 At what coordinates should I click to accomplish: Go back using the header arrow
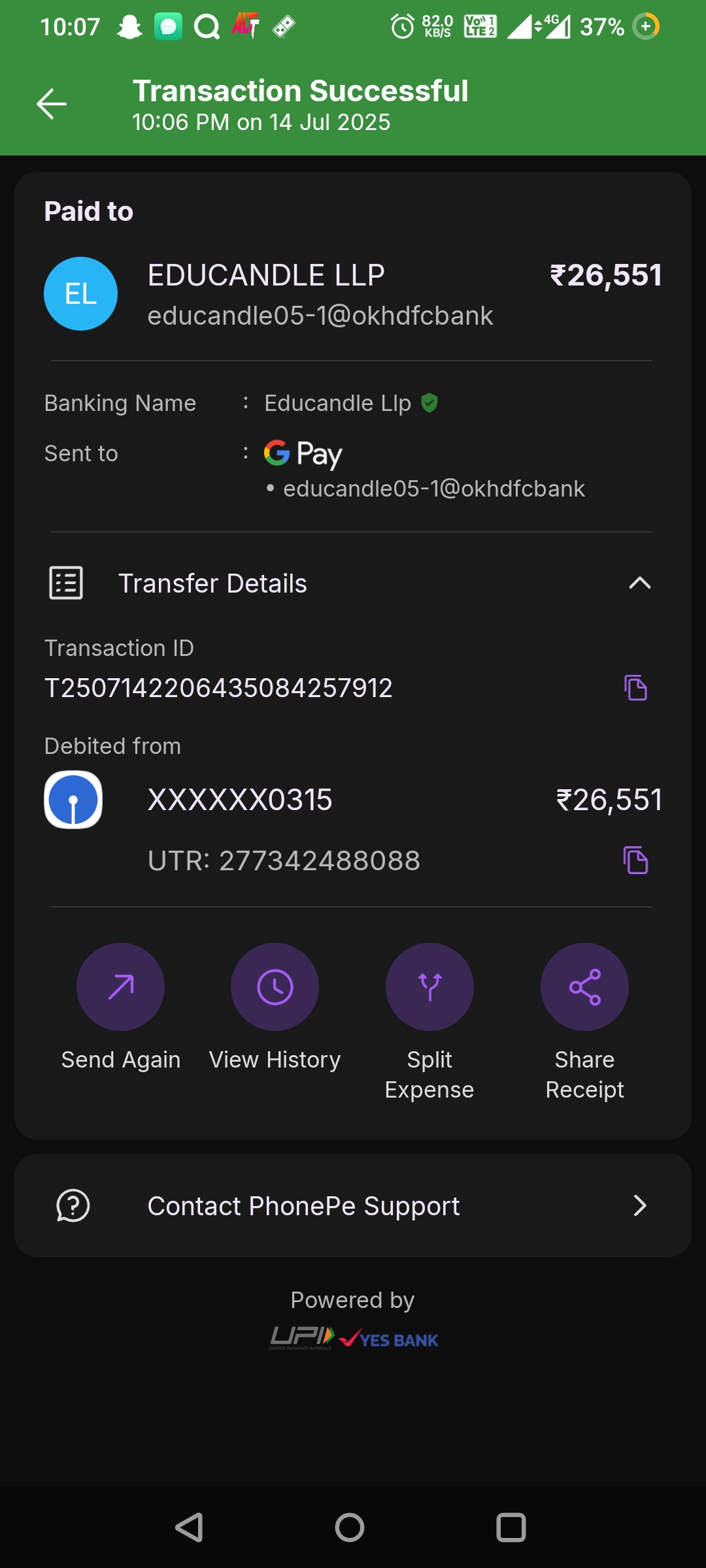click(52, 104)
